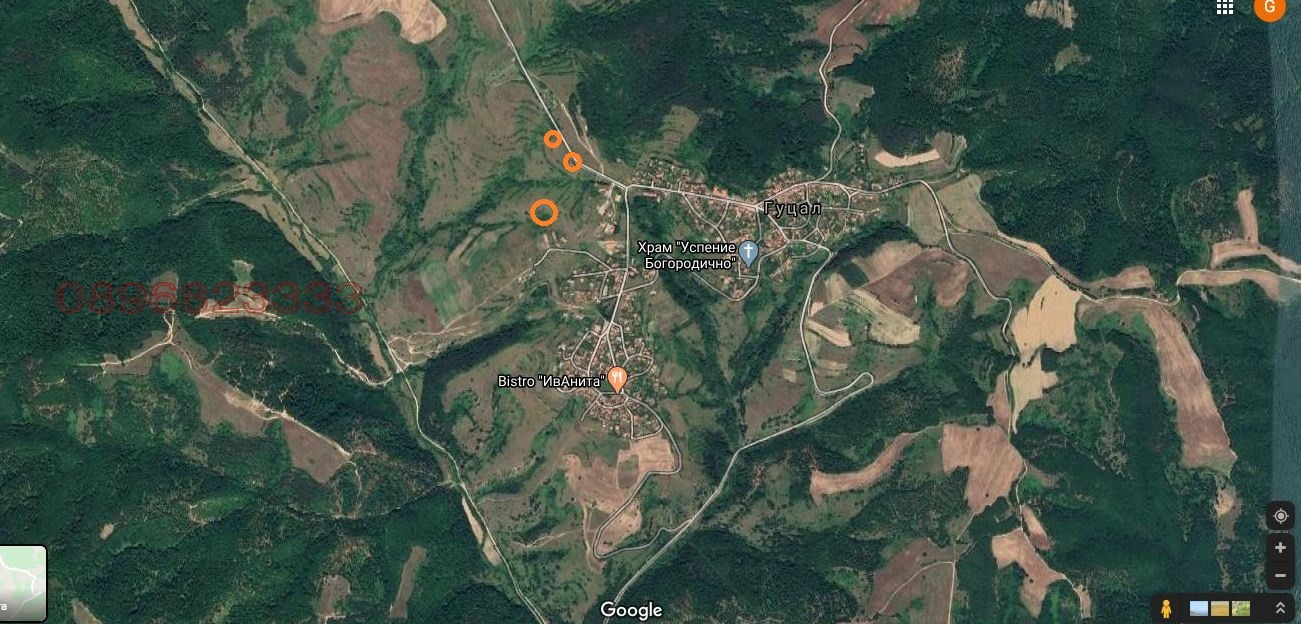Viewport: 1301px width, 624px height.
Task: Open the Google account avatar
Action: [1269, 8]
